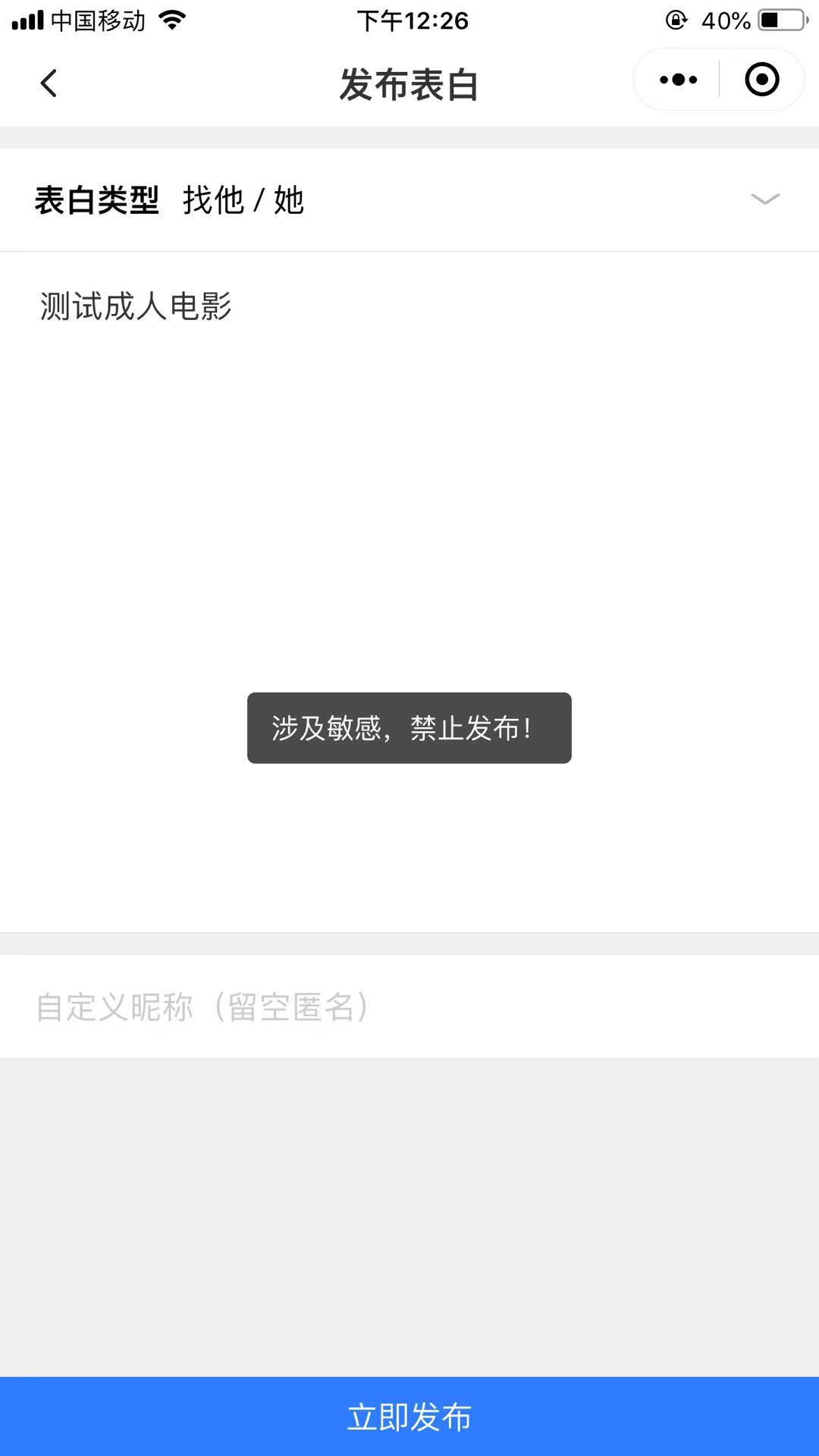Tap the text area containing 测试成人电影

coord(409,592)
